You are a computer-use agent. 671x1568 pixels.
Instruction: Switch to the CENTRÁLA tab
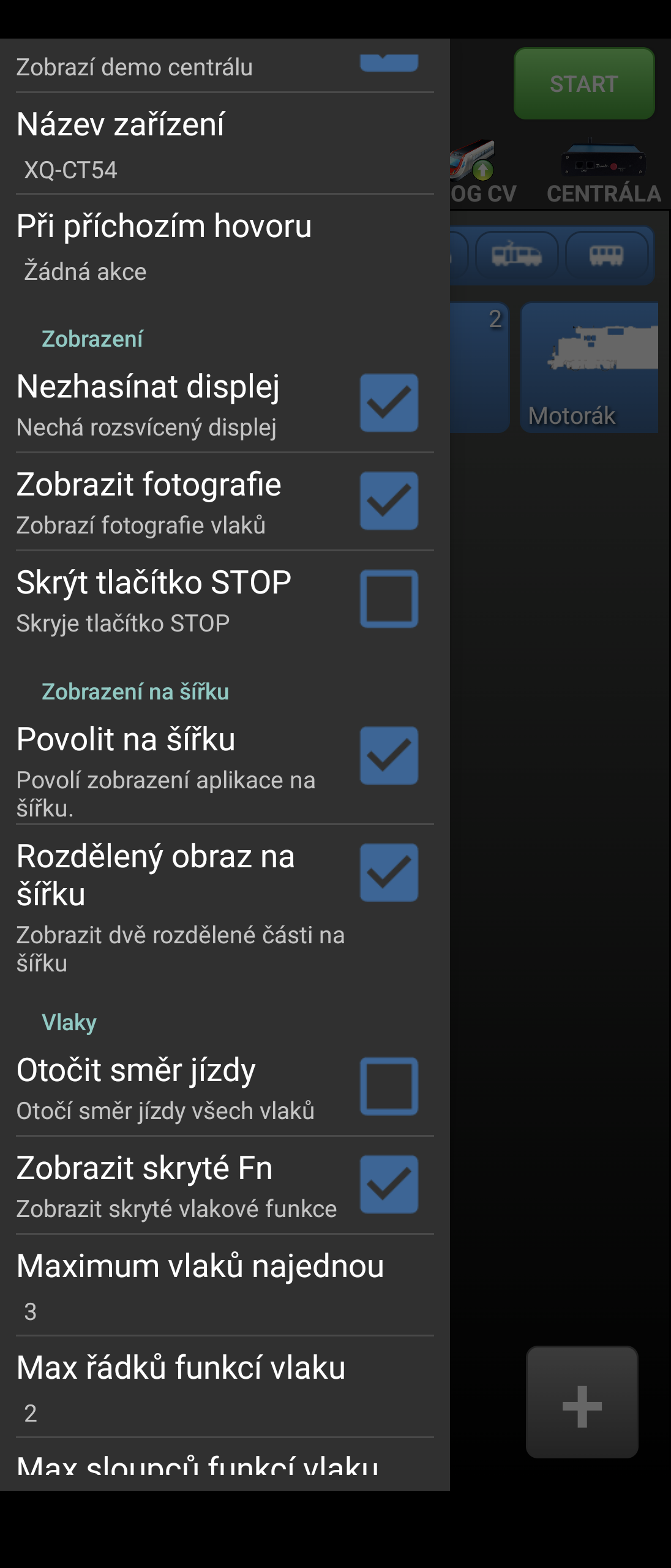603,173
